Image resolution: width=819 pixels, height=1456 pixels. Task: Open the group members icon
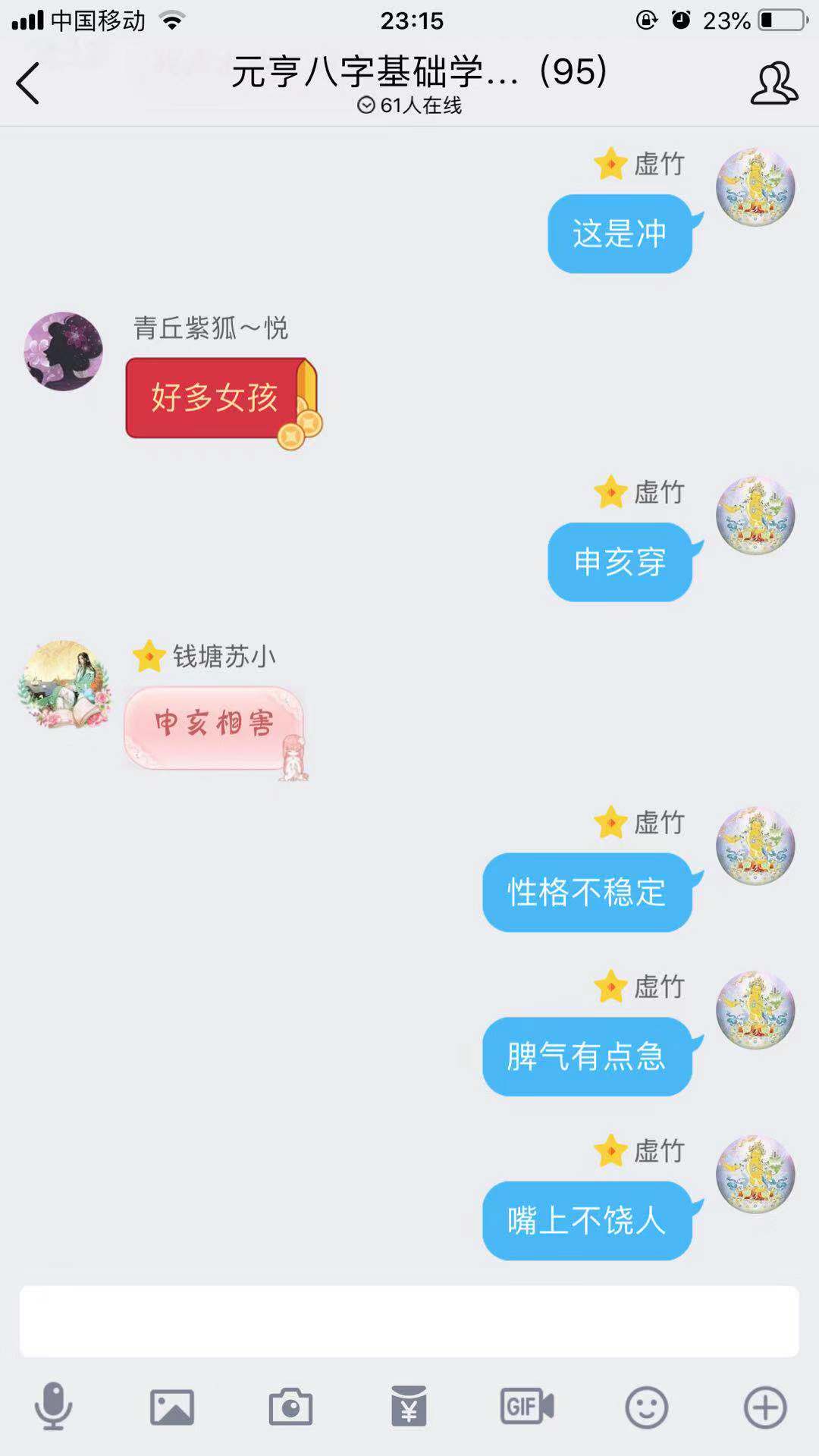tap(773, 83)
